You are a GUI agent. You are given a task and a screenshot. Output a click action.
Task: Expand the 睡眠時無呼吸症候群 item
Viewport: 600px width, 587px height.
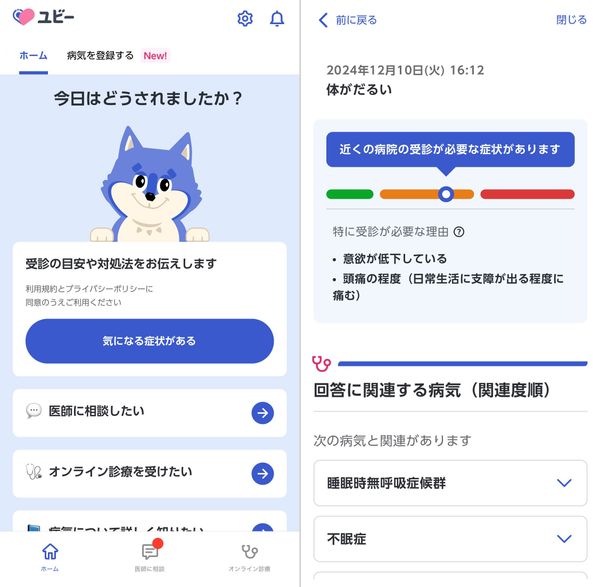click(450, 483)
